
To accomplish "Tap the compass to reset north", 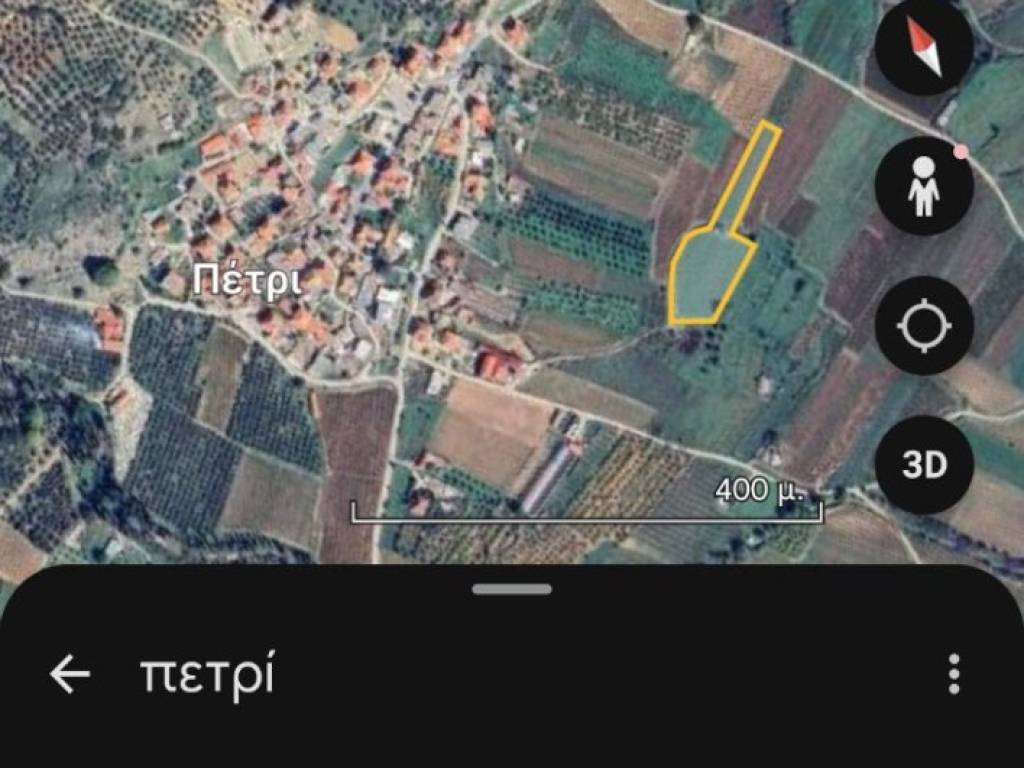I will [924, 47].
